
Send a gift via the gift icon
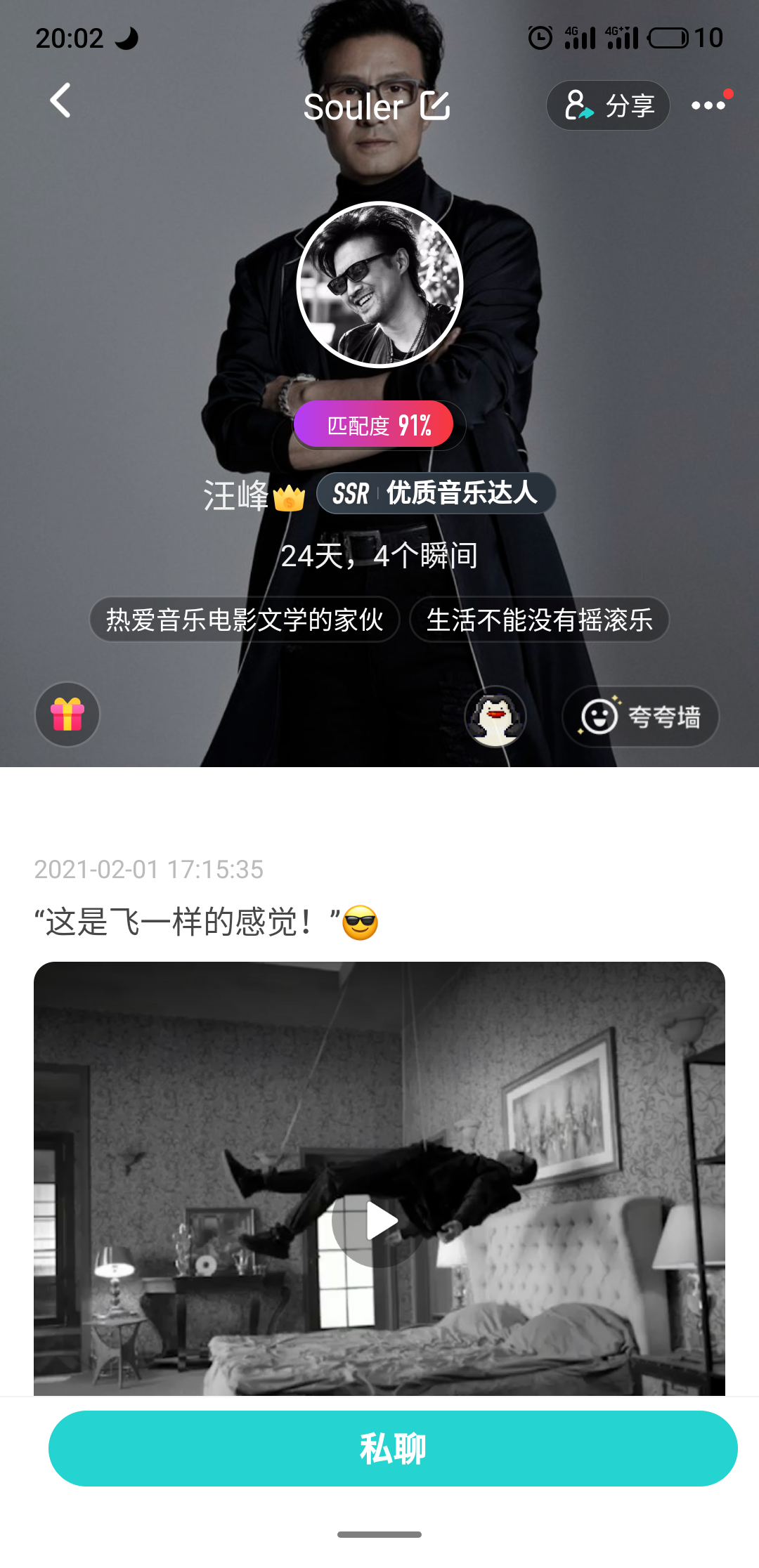67,715
